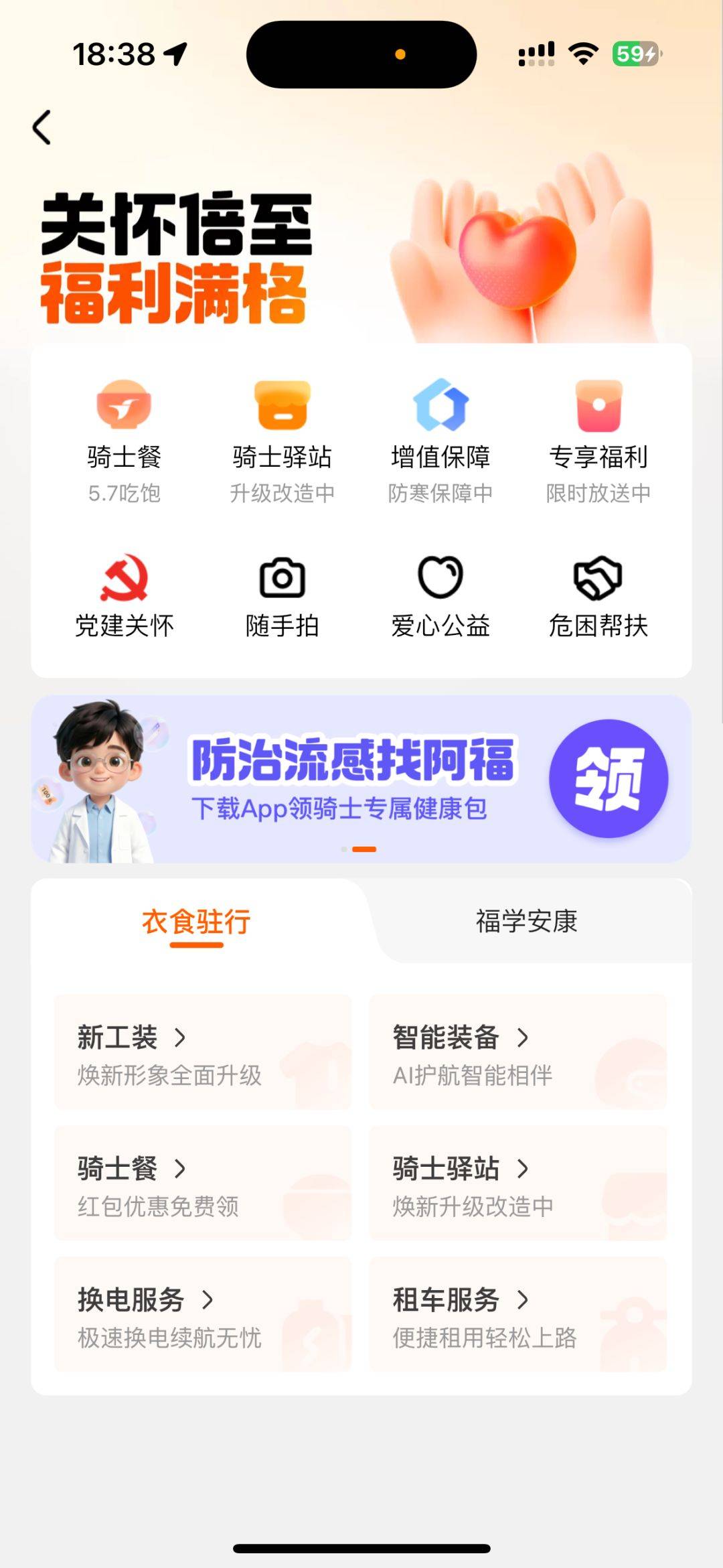The height and width of the screenshot is (1568, 723).
Task: Go back using the top-left arrow
Action: point(42,127)
